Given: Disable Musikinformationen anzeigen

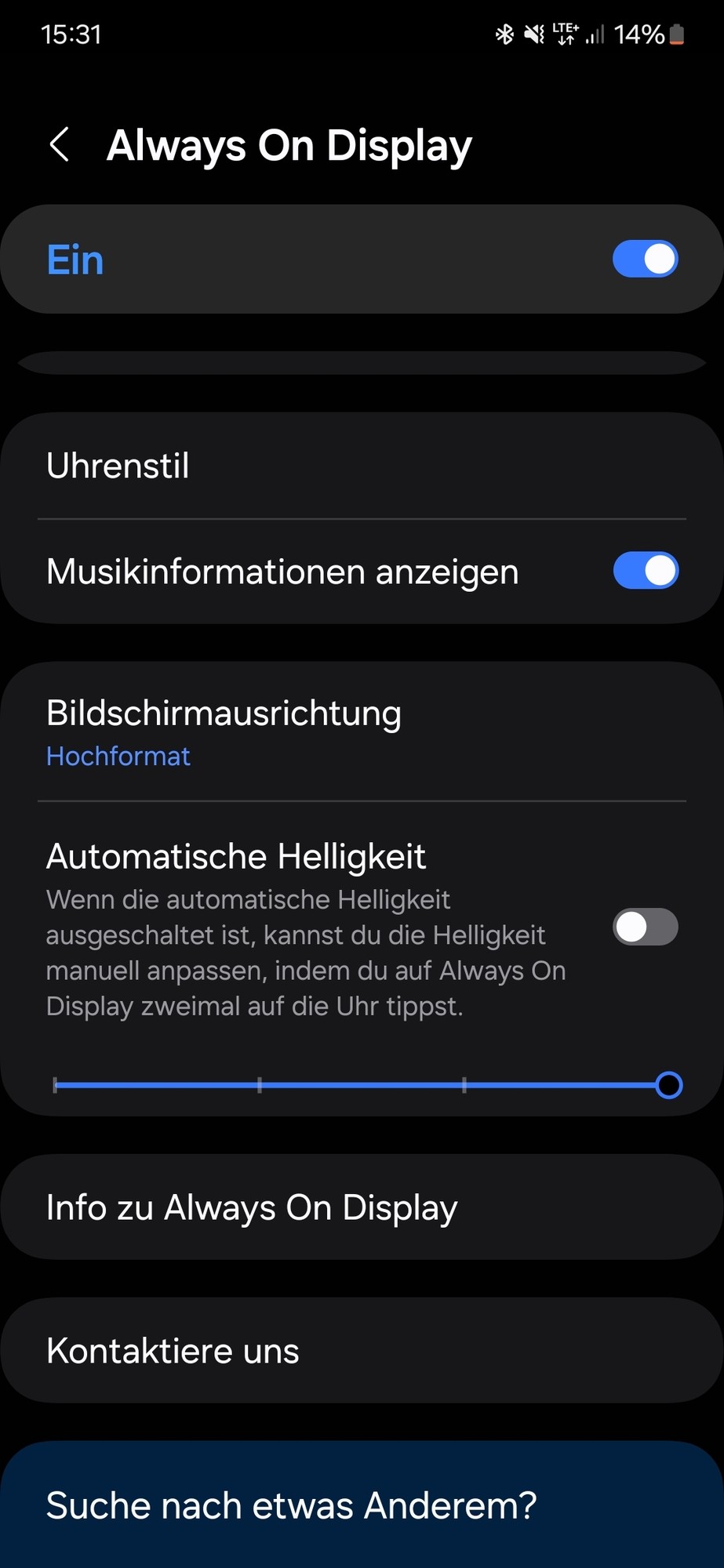Looking at the screenshot, I should (x=645, y=571).
